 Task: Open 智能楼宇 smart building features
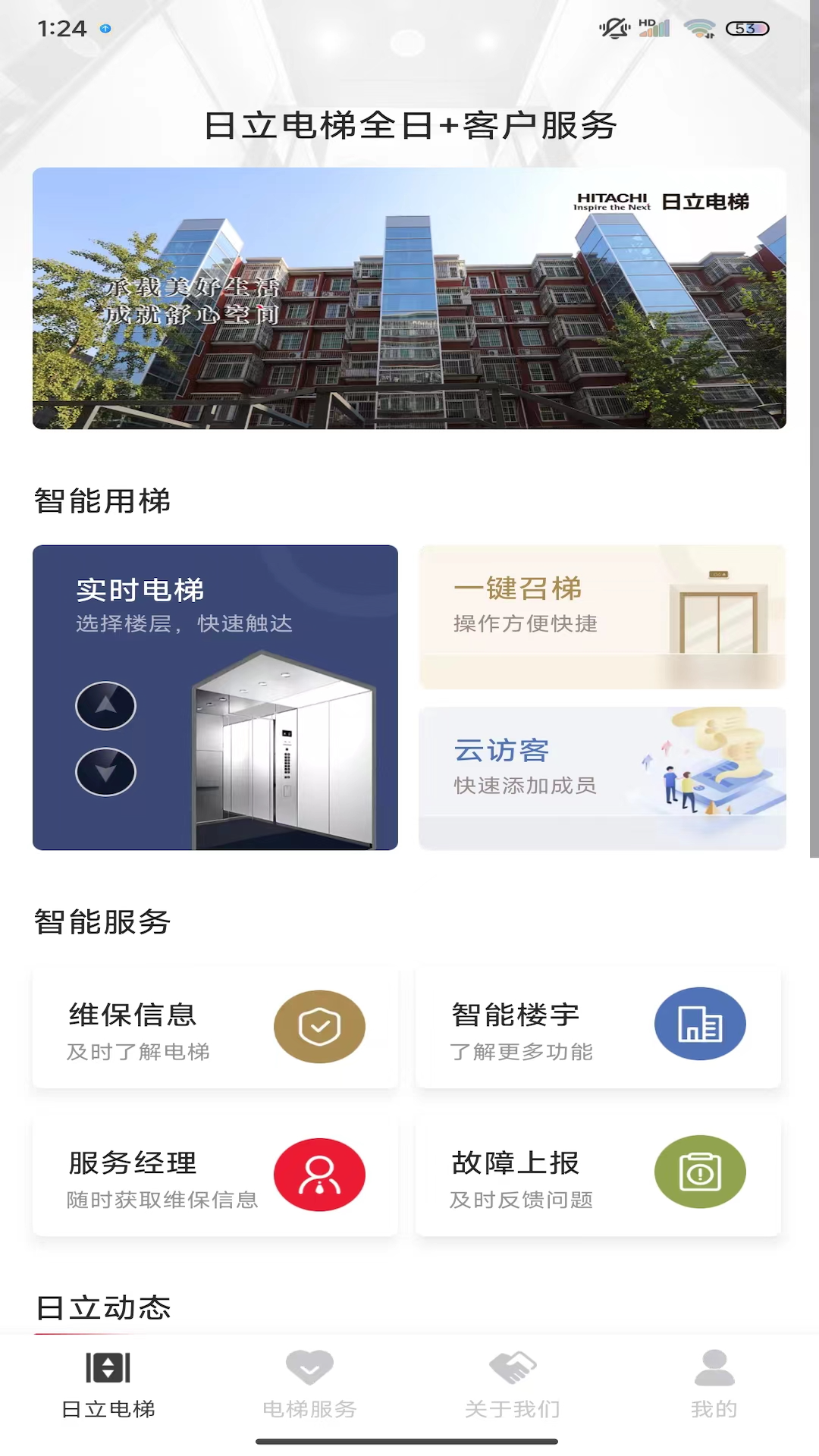pyautogui.click(x=598, y=1028)
